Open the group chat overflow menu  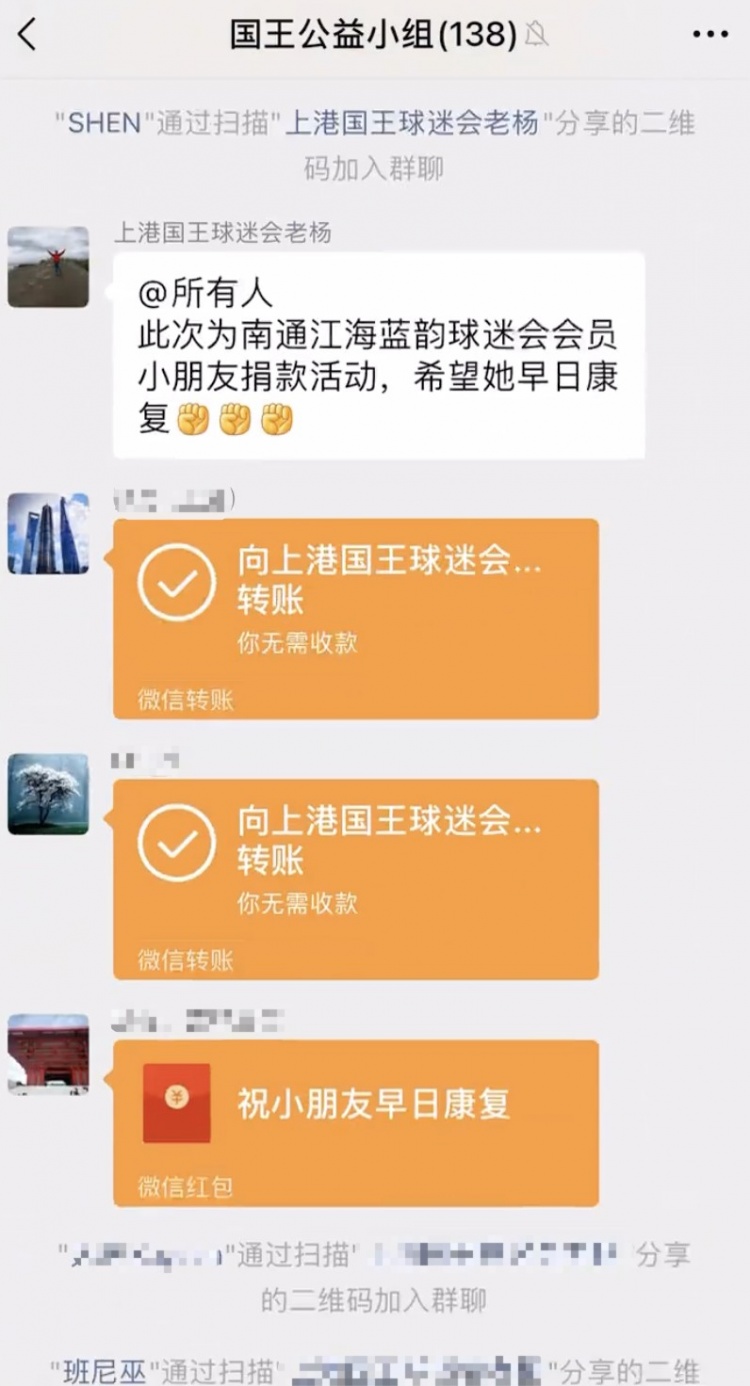pos(710,35)
